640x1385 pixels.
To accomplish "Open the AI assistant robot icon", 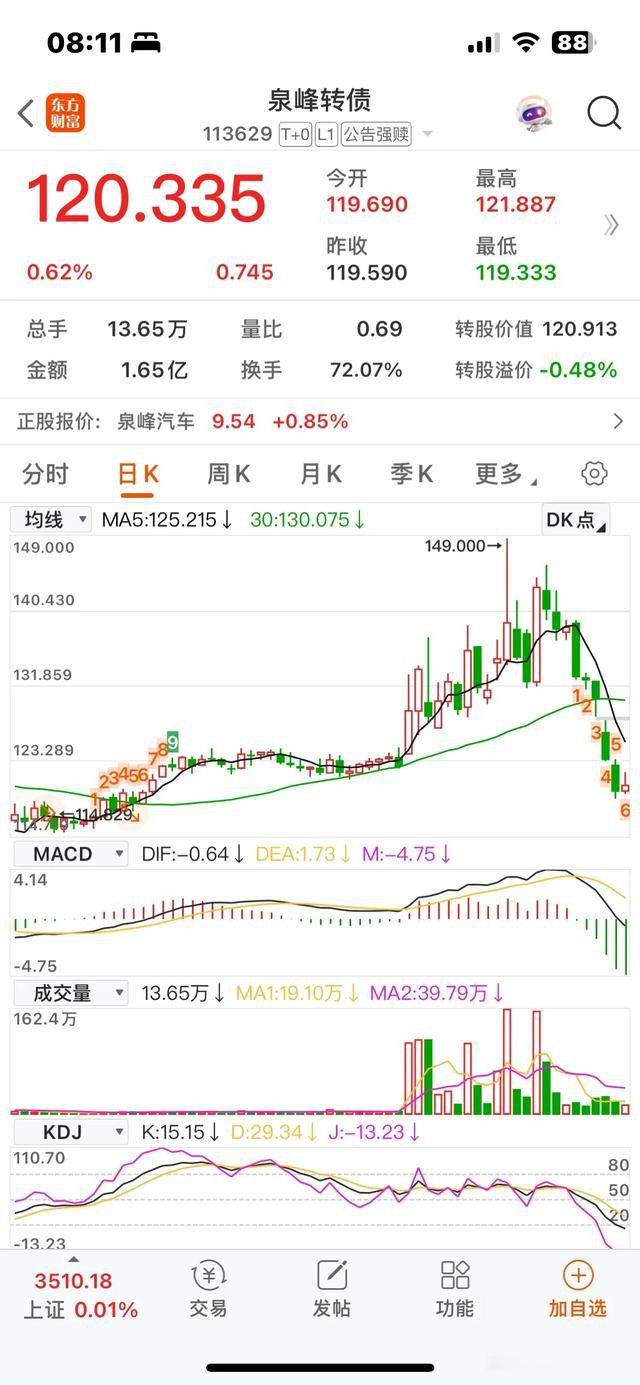I will (535, 114).
